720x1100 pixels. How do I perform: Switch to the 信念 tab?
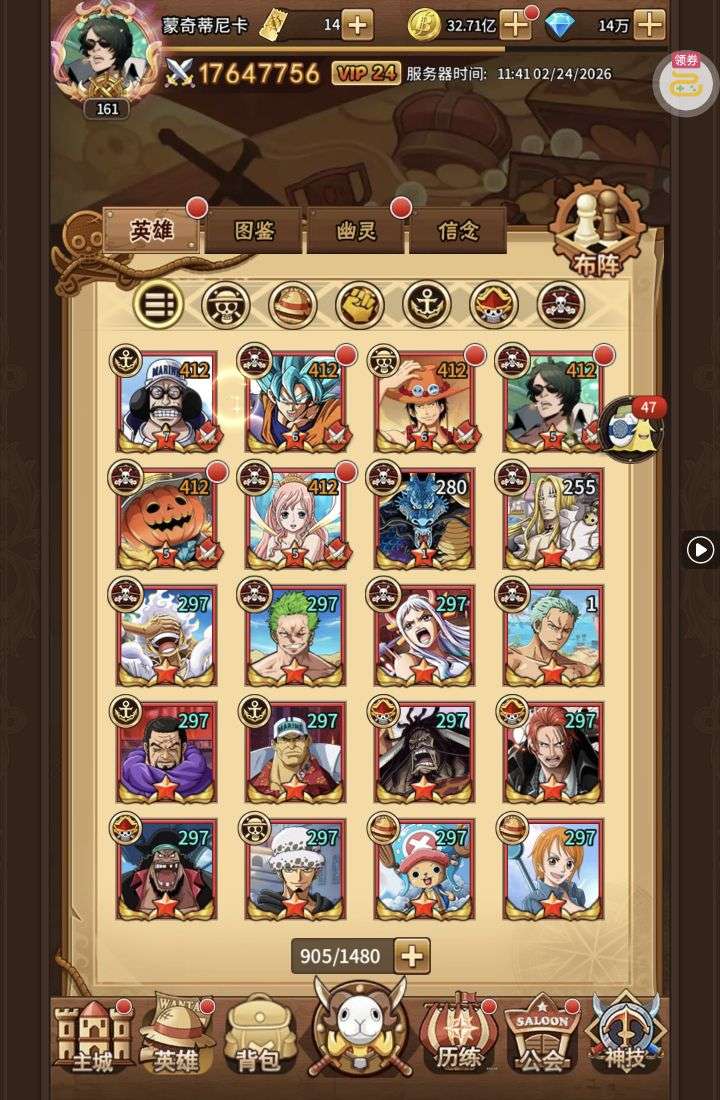tap(457, 231)
